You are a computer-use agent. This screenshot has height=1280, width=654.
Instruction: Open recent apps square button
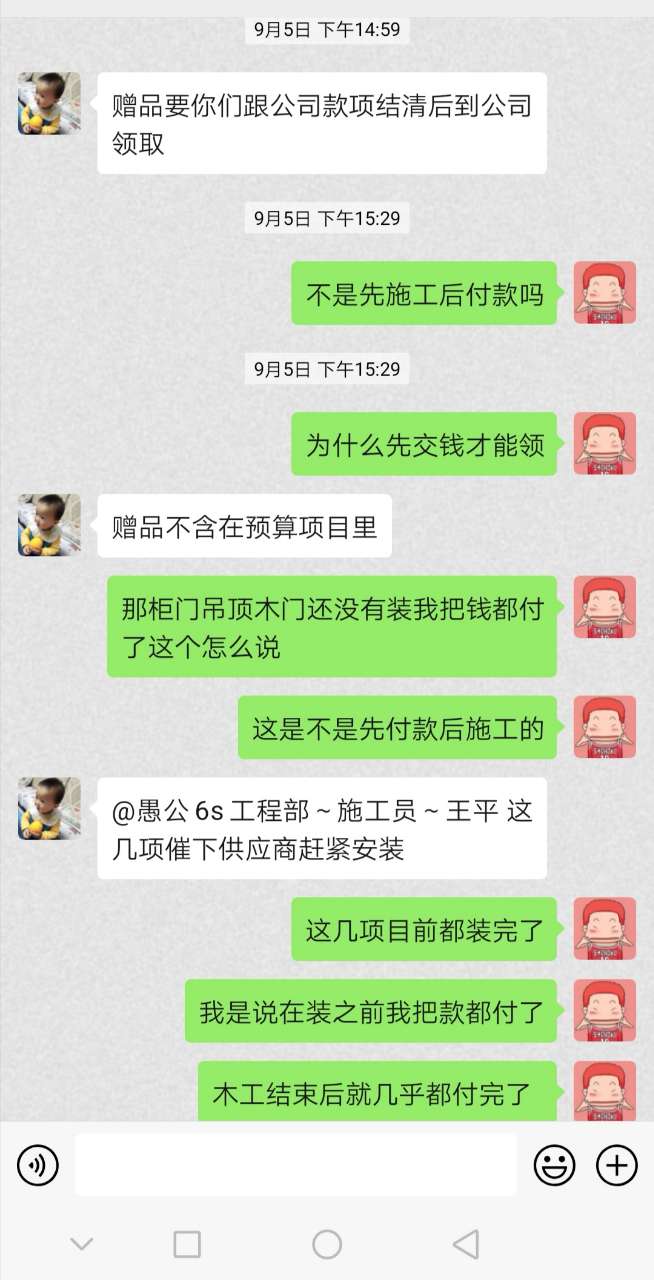[187, 1244]
